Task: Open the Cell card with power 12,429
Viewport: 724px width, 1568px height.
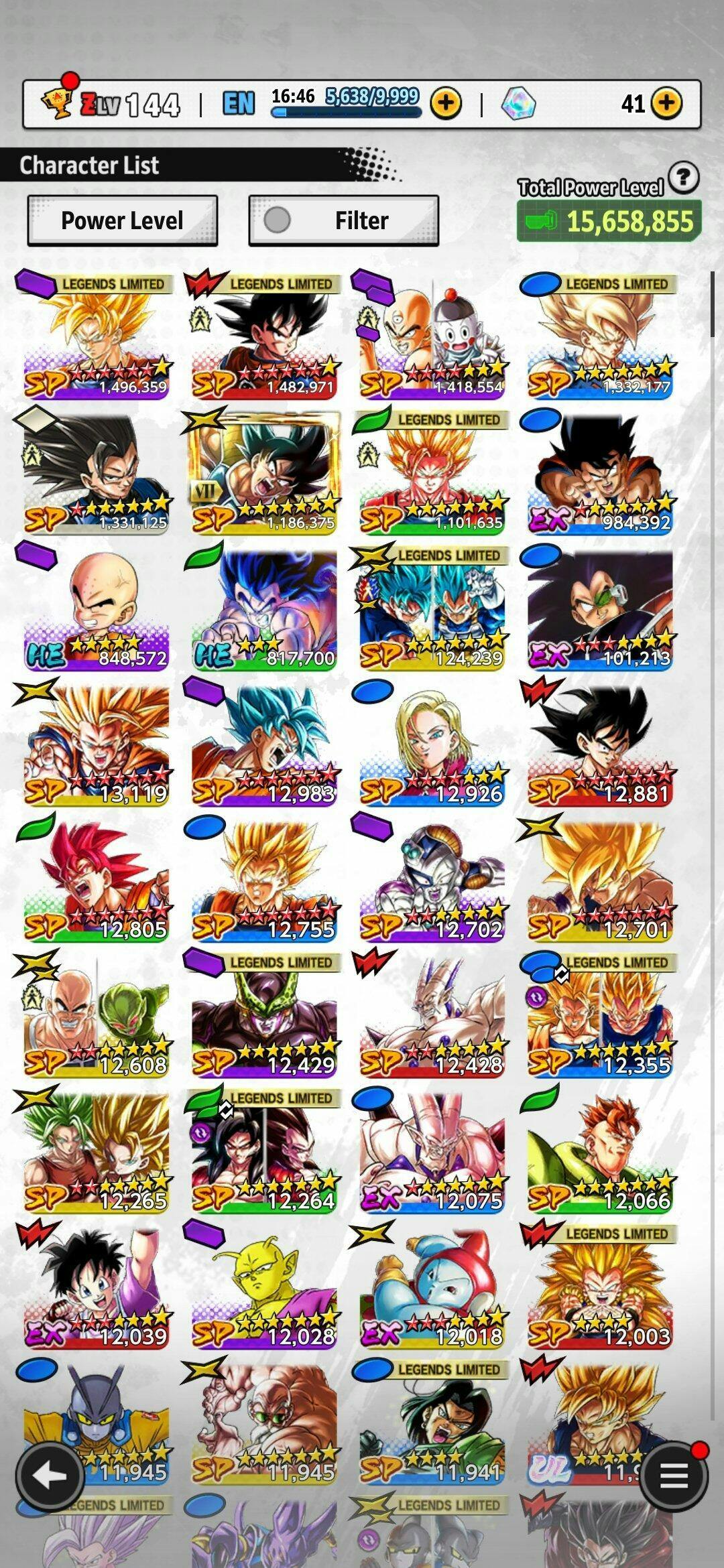Action: (x=264, y=1016)
